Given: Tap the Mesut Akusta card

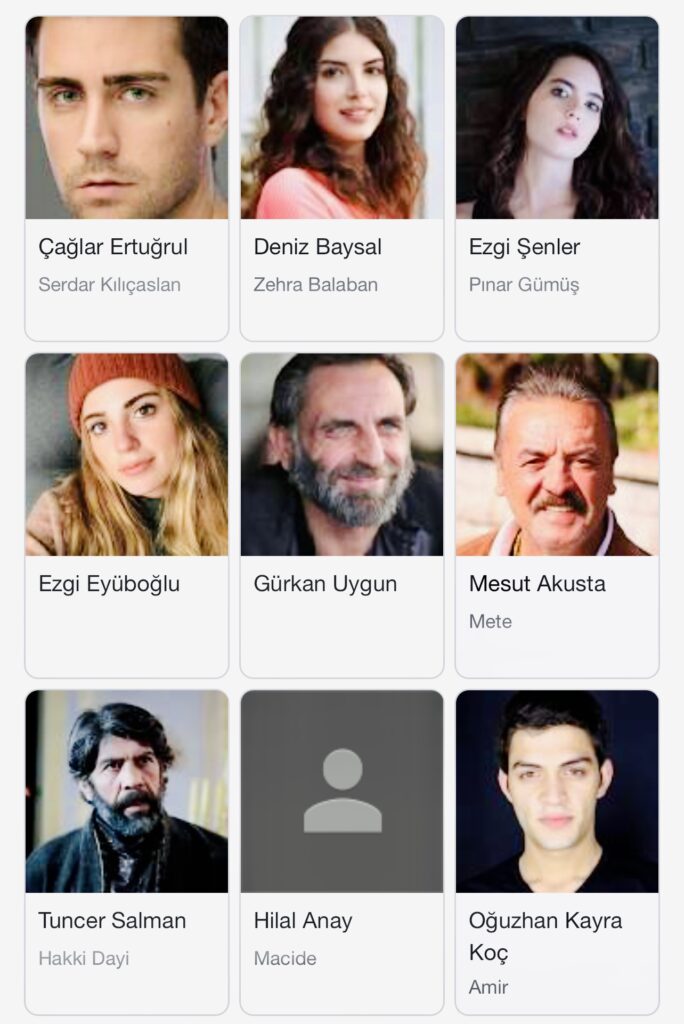Looking at the screenshot, I should (x=557, y=515).
